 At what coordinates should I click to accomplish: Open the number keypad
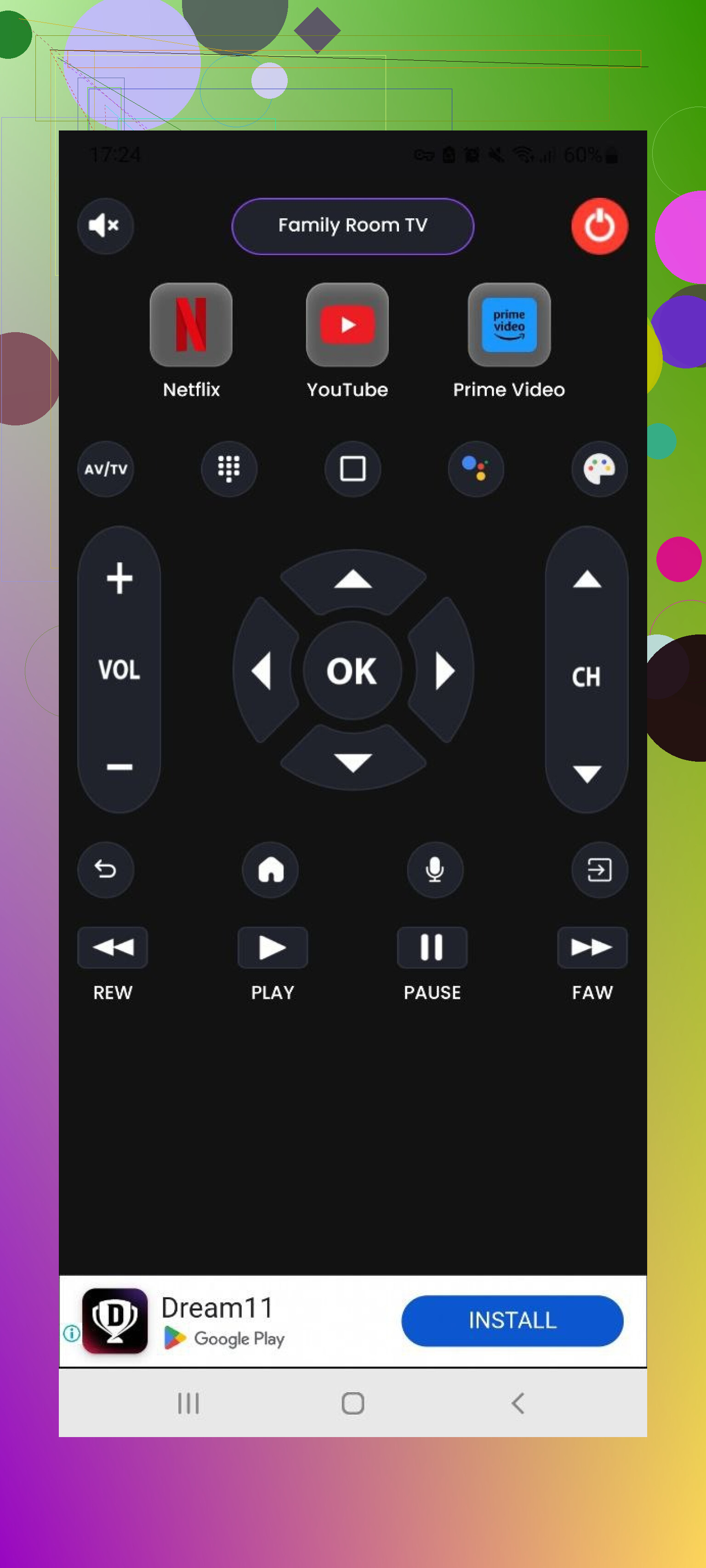pyautogui.click(x=229, y=469)
